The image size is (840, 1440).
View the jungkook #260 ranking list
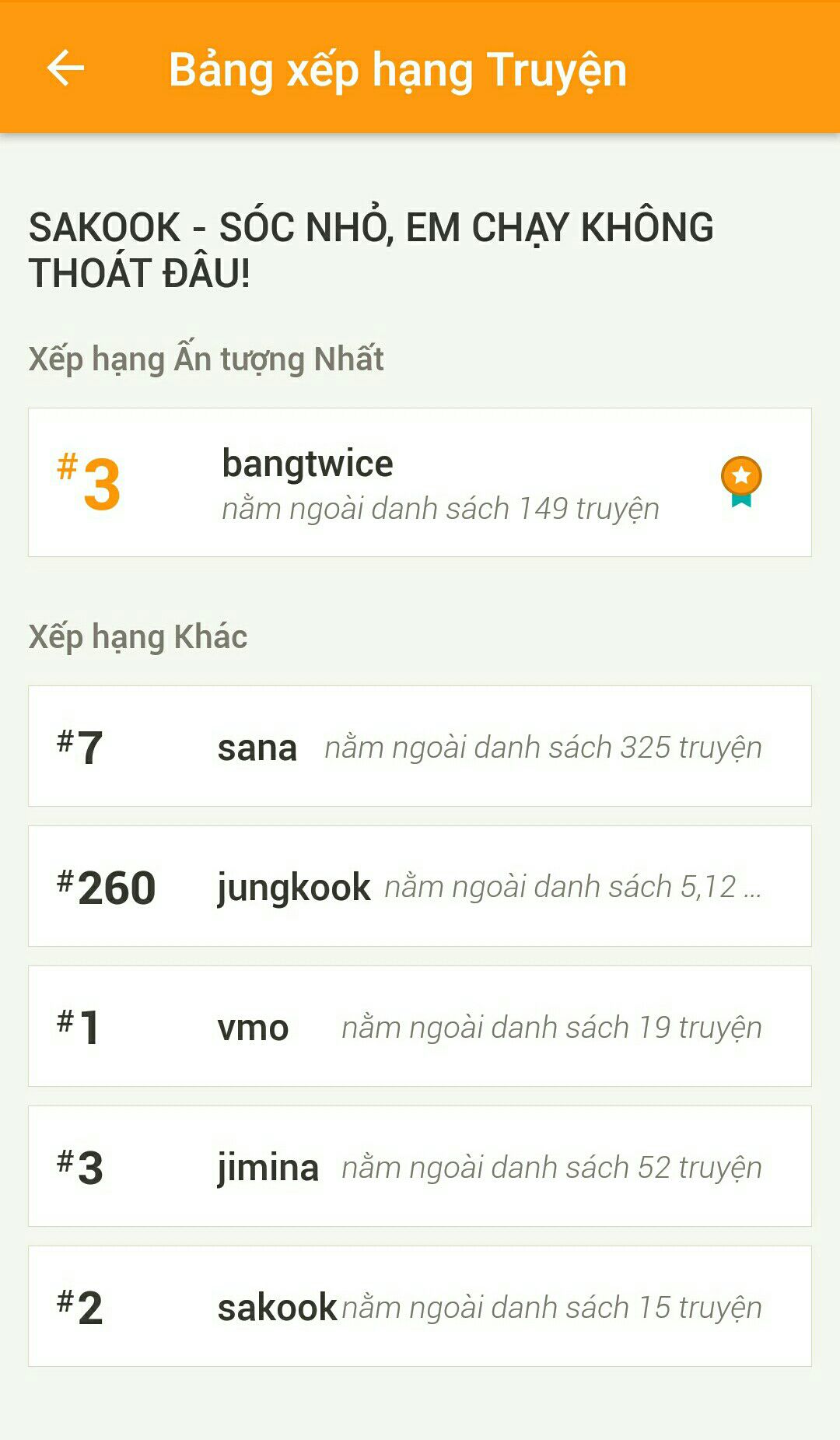click(420, 886)
